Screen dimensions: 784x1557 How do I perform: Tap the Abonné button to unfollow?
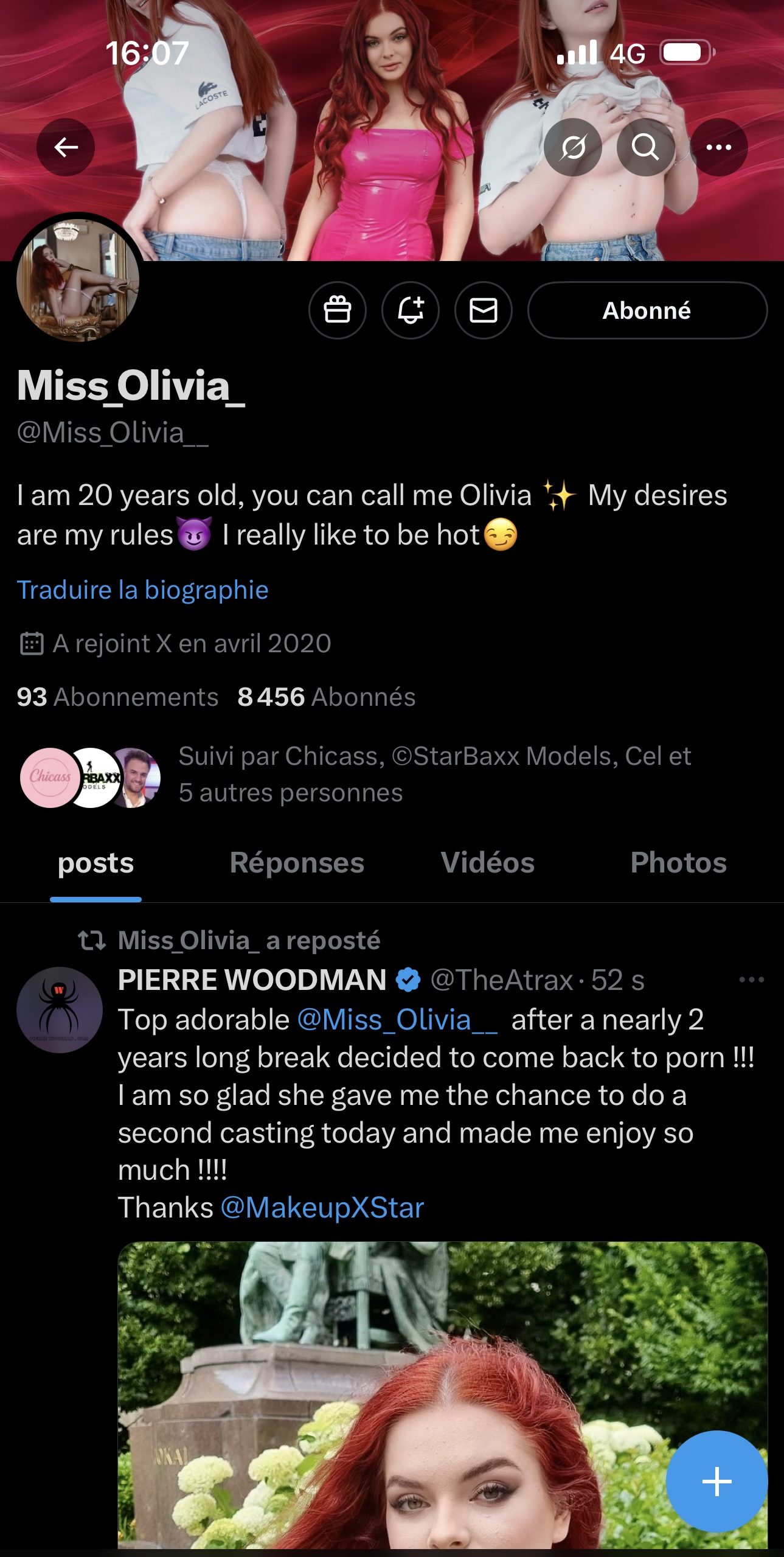point(647,310)
